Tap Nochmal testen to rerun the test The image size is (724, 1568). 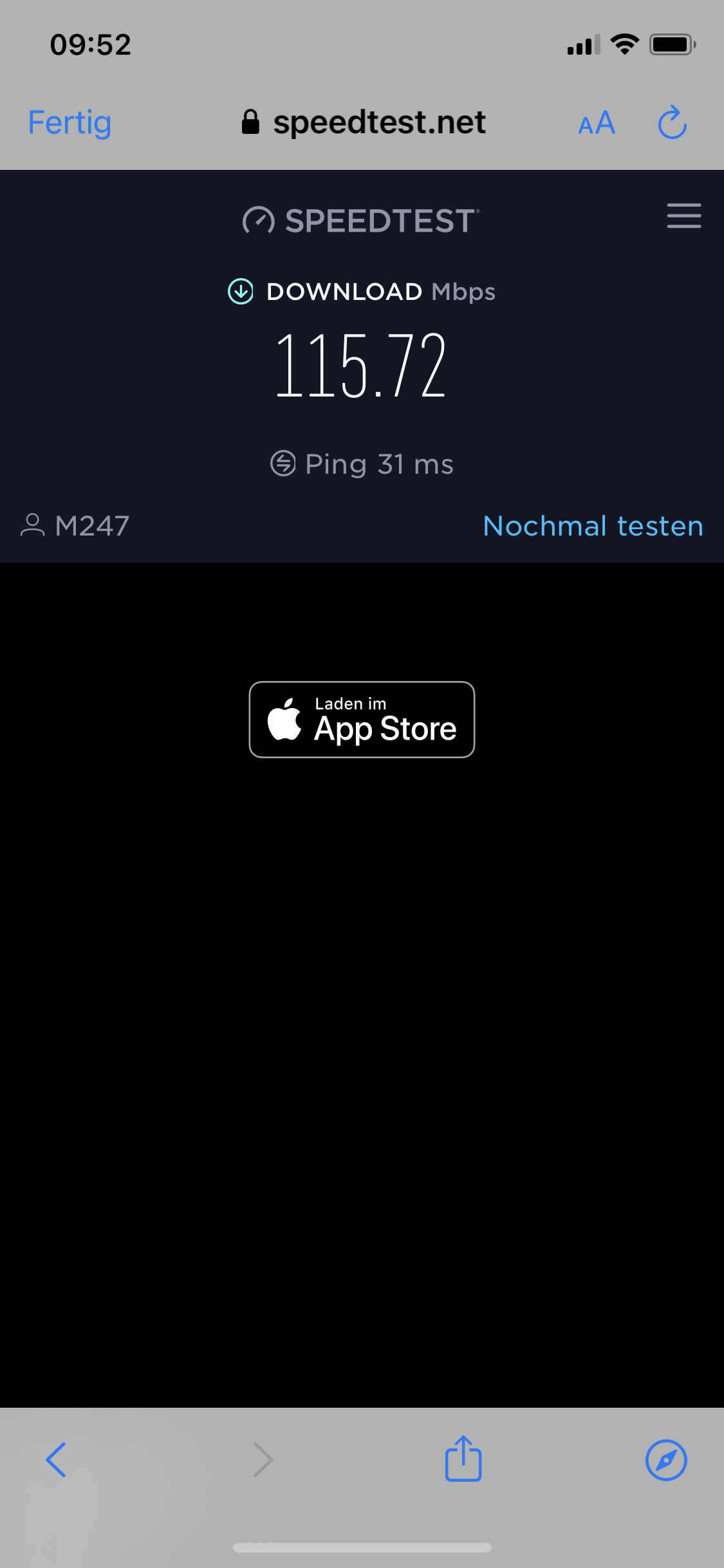tap(593, 526)
